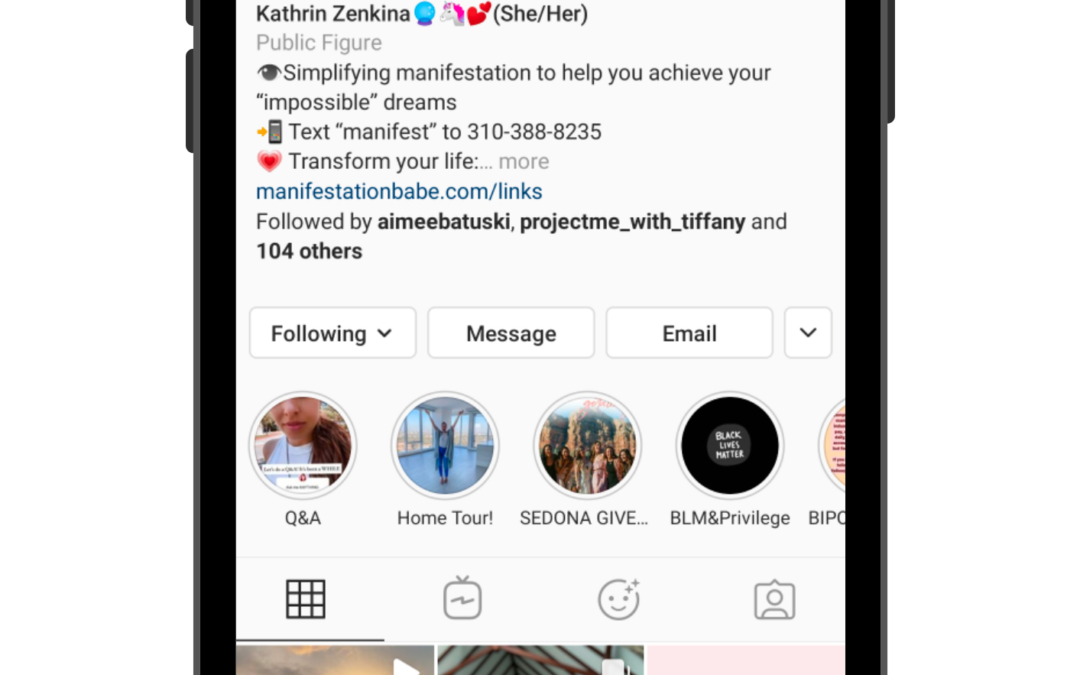This screenshot has width=1080, height=675.
Task: Expand the bio with "more"
Action: pyautogui.click(x=524, y=161)
